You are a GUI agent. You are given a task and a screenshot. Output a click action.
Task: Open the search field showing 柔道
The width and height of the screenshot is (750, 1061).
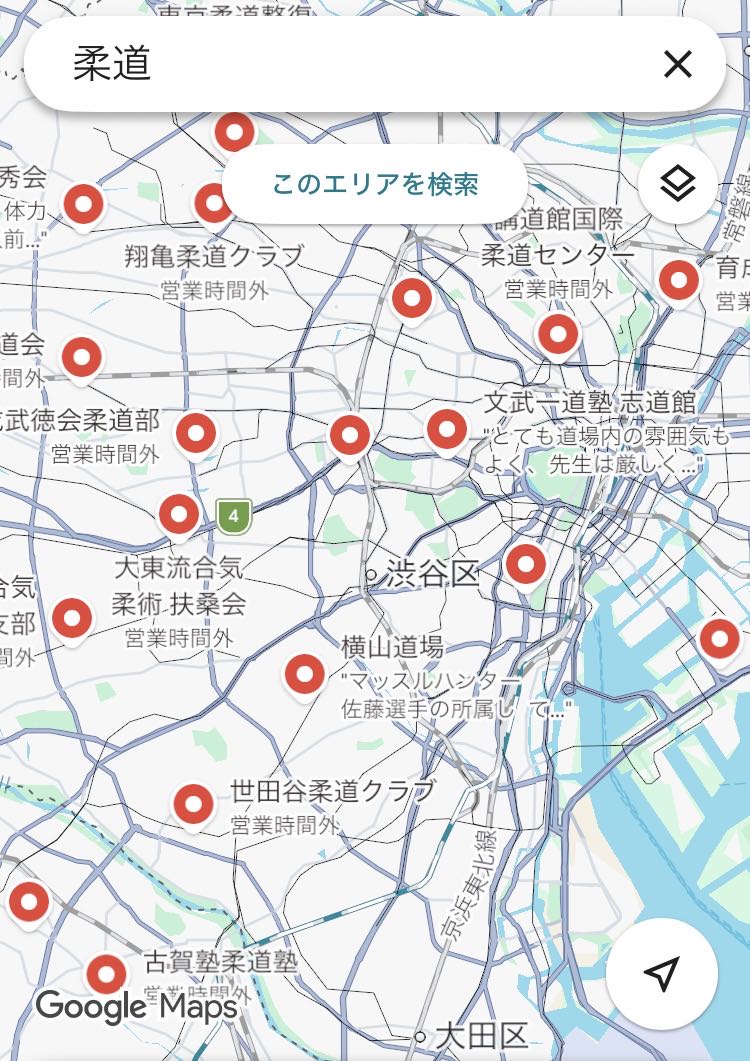[350, 65]
